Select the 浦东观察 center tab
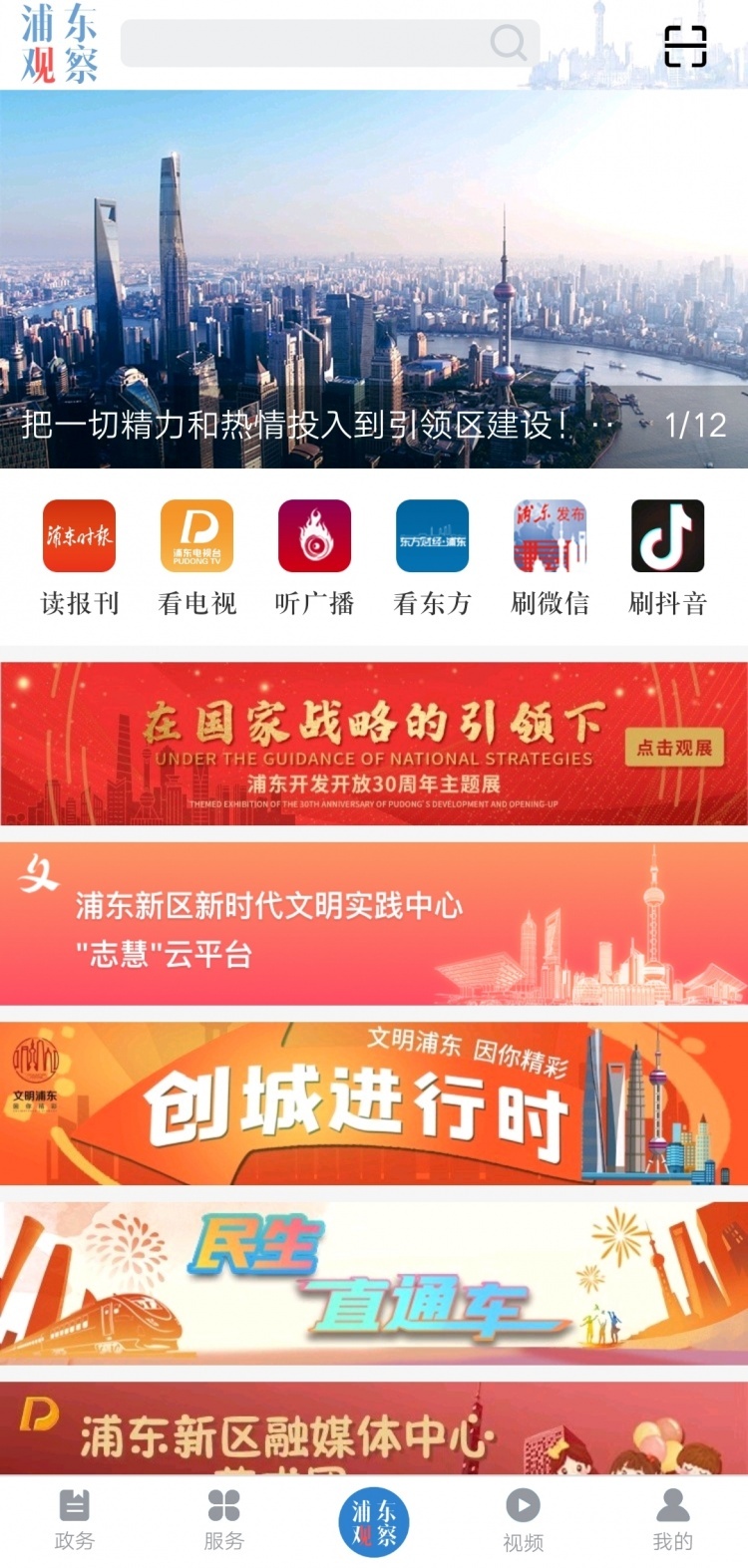 (x=374, y=1522)
